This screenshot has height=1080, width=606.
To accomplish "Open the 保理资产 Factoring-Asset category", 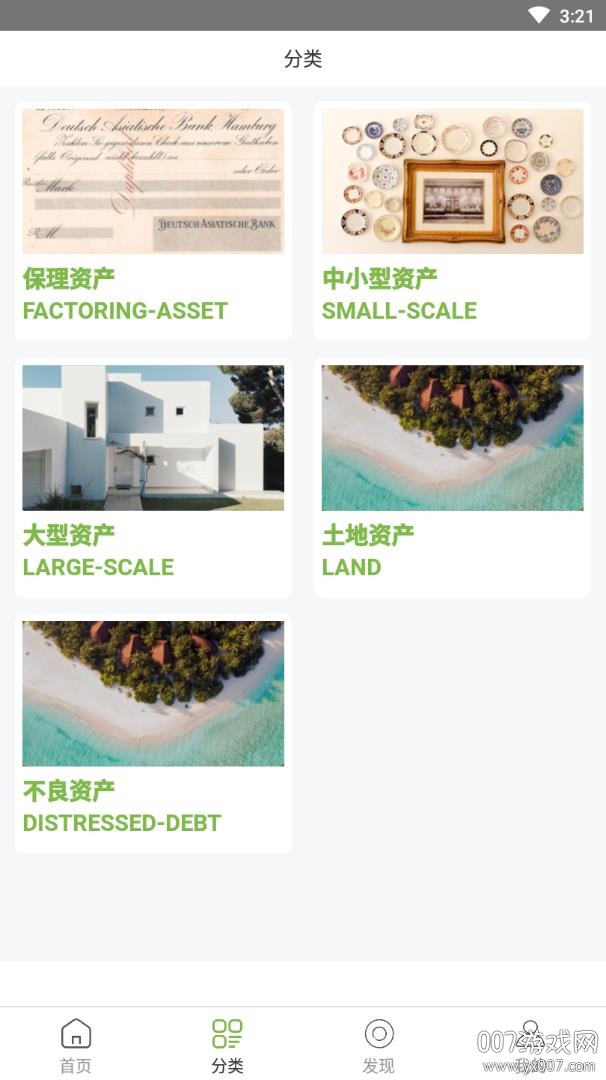I will pyautogui.click(x=153, y=220).
